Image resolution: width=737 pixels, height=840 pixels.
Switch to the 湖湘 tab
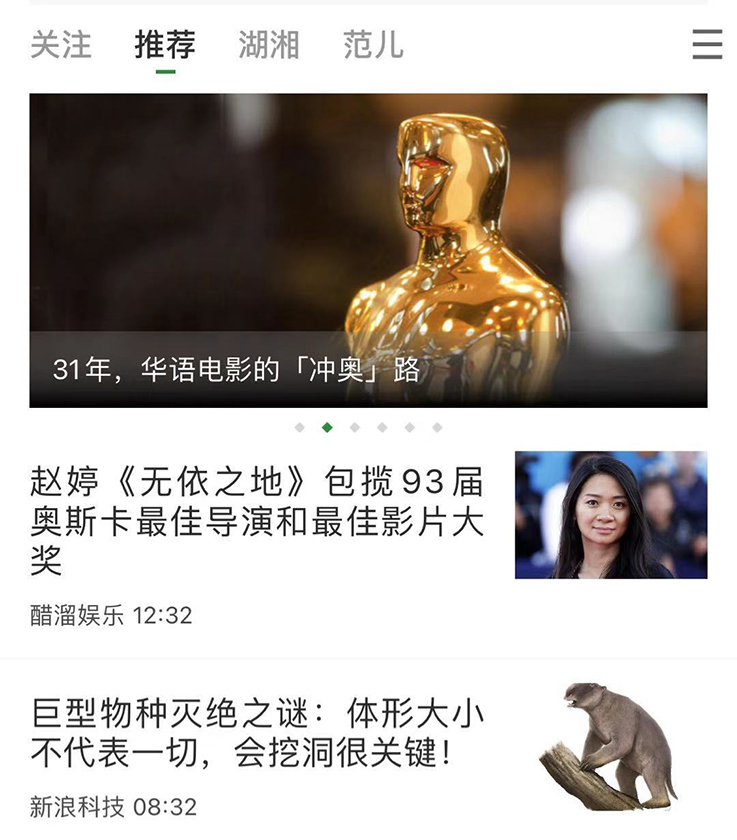269,45
